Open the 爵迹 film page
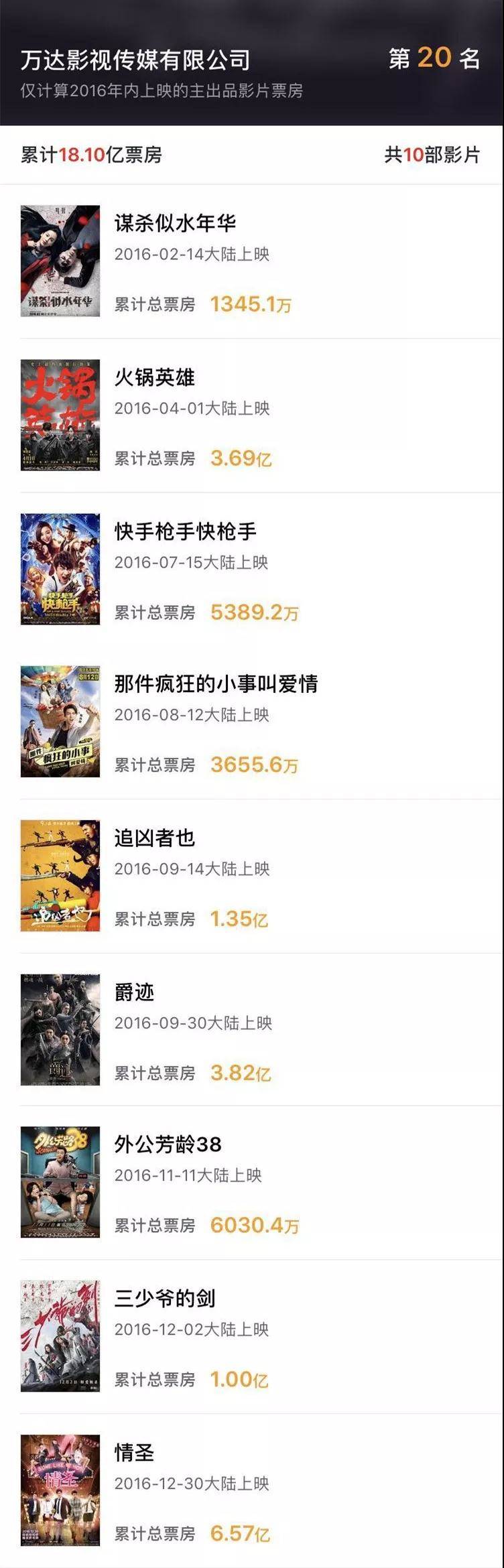The image size is (504, 1568). tap(134, 992)
